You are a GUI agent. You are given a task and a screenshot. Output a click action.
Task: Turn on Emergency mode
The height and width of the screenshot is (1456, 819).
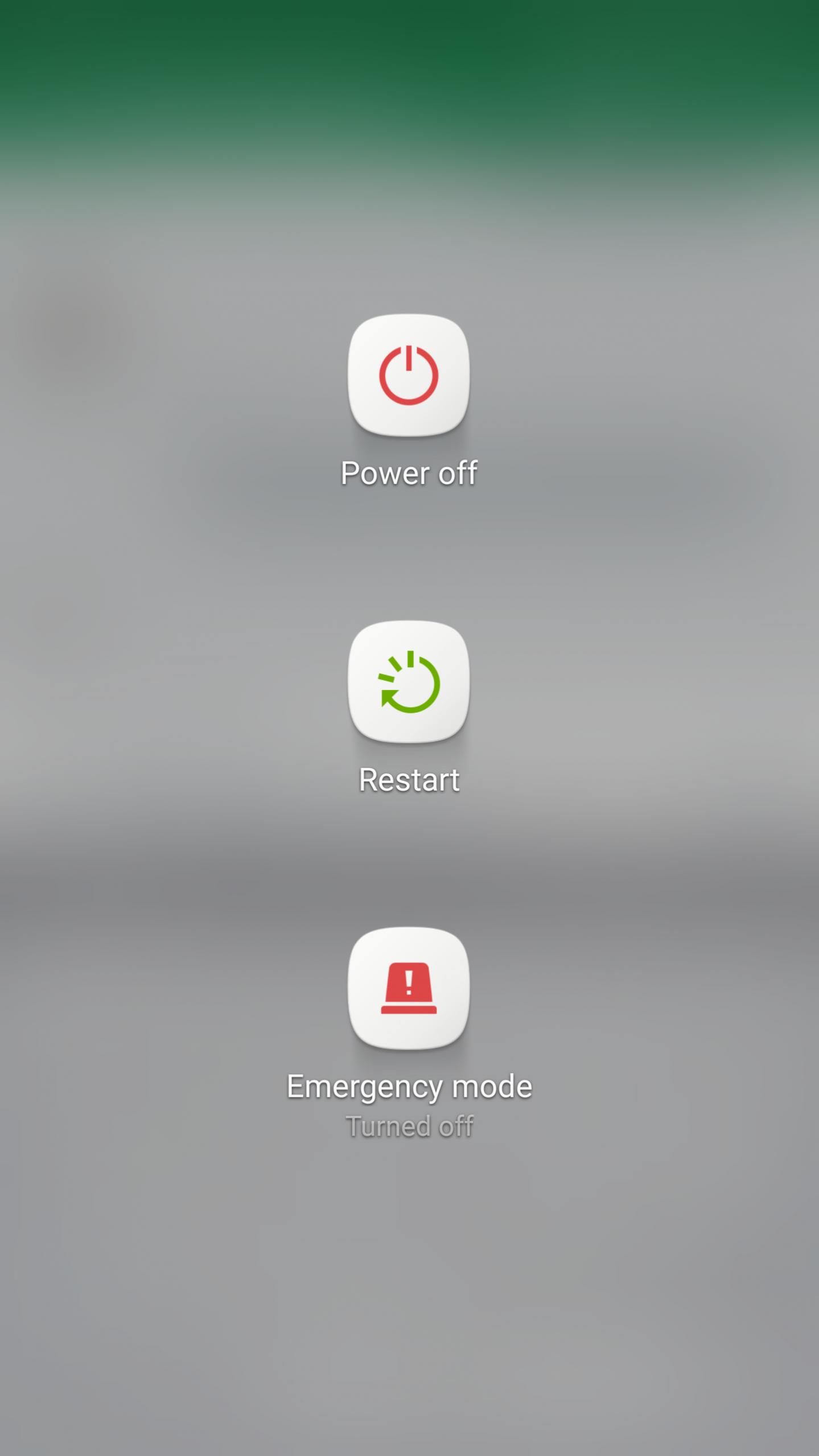point(409,989)
